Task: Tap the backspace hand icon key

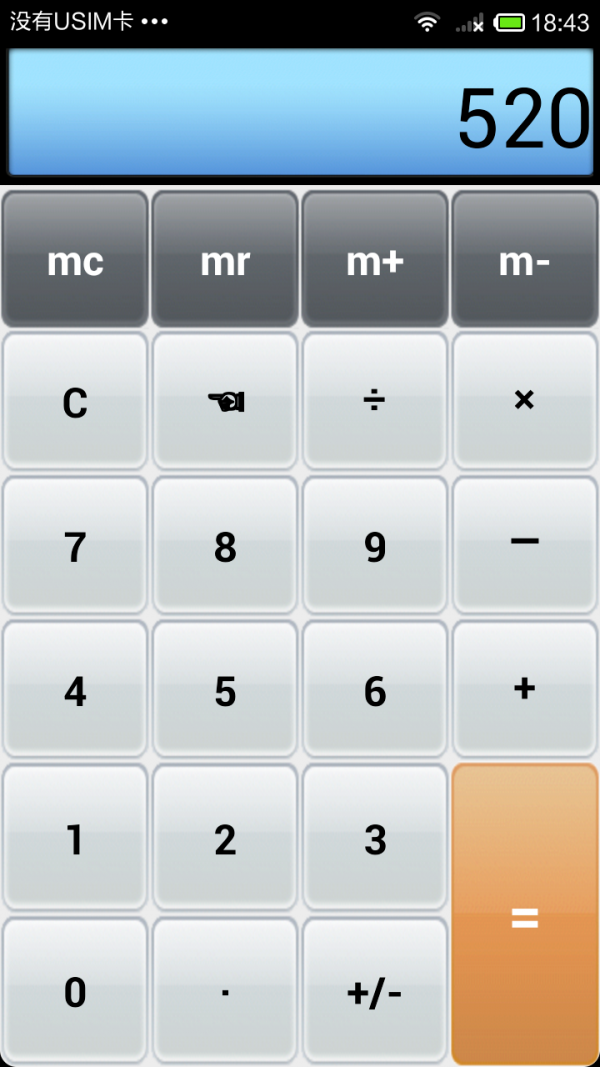Action: (225, 401)
